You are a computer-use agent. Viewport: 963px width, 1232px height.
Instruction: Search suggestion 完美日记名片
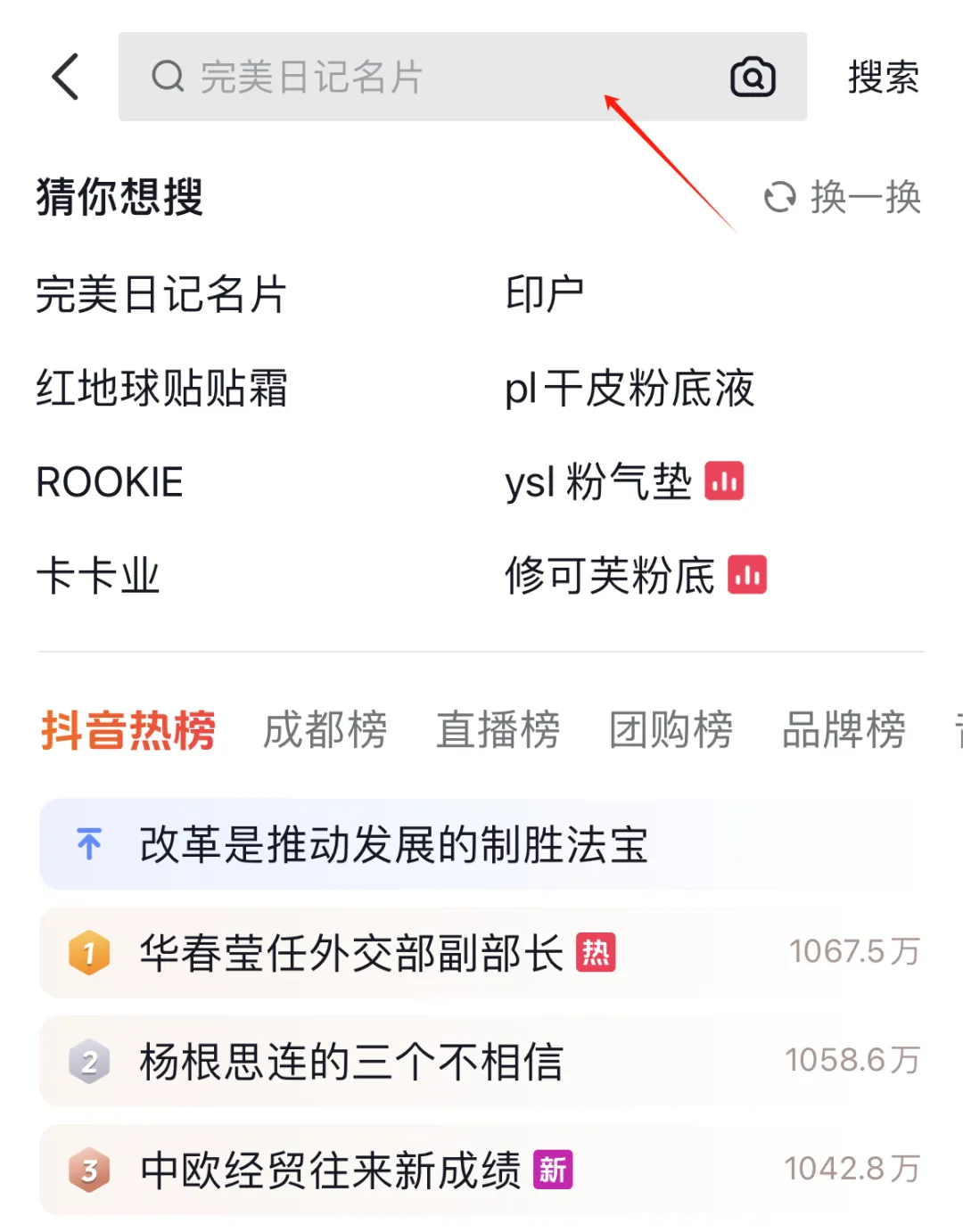point(161,295)
